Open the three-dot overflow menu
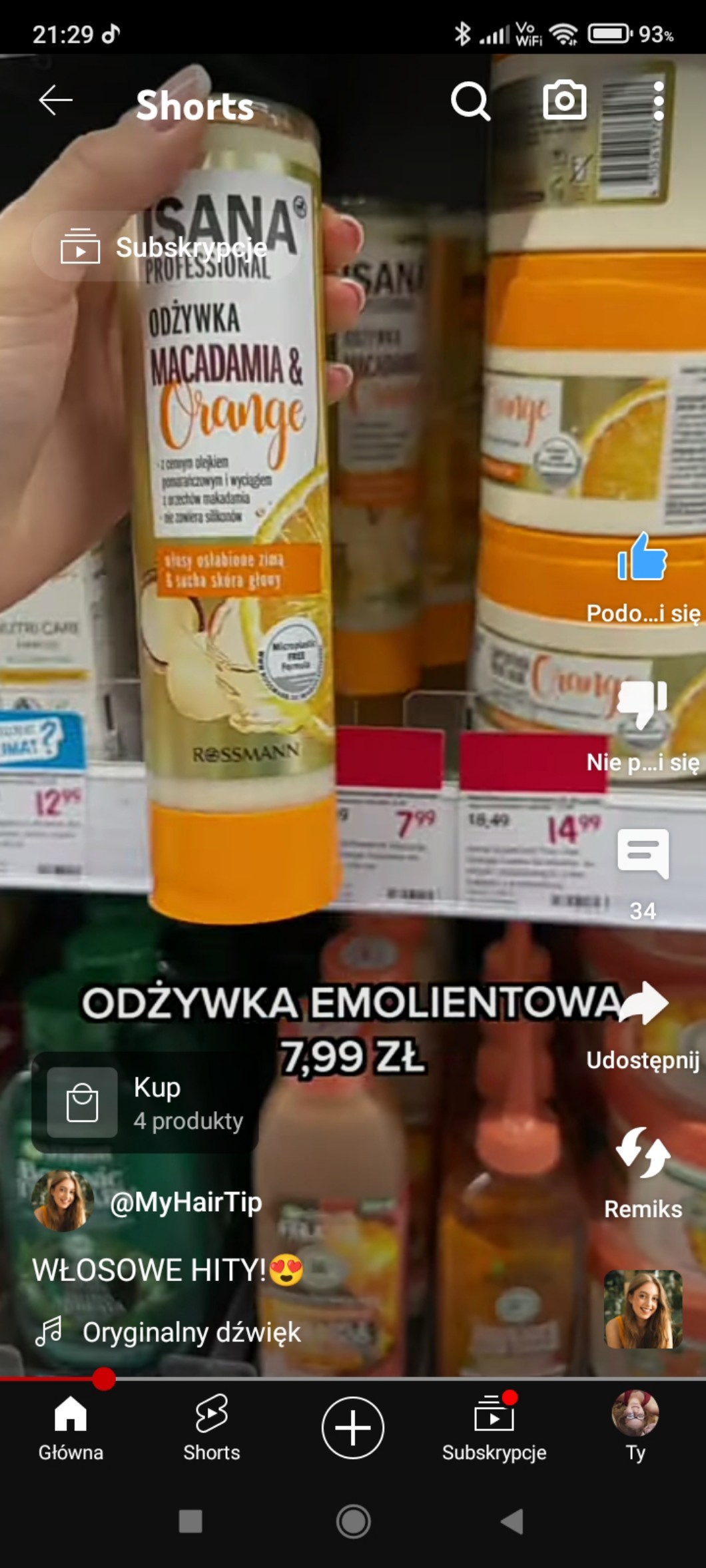The image size is (706, 1568). click(658, 101)
